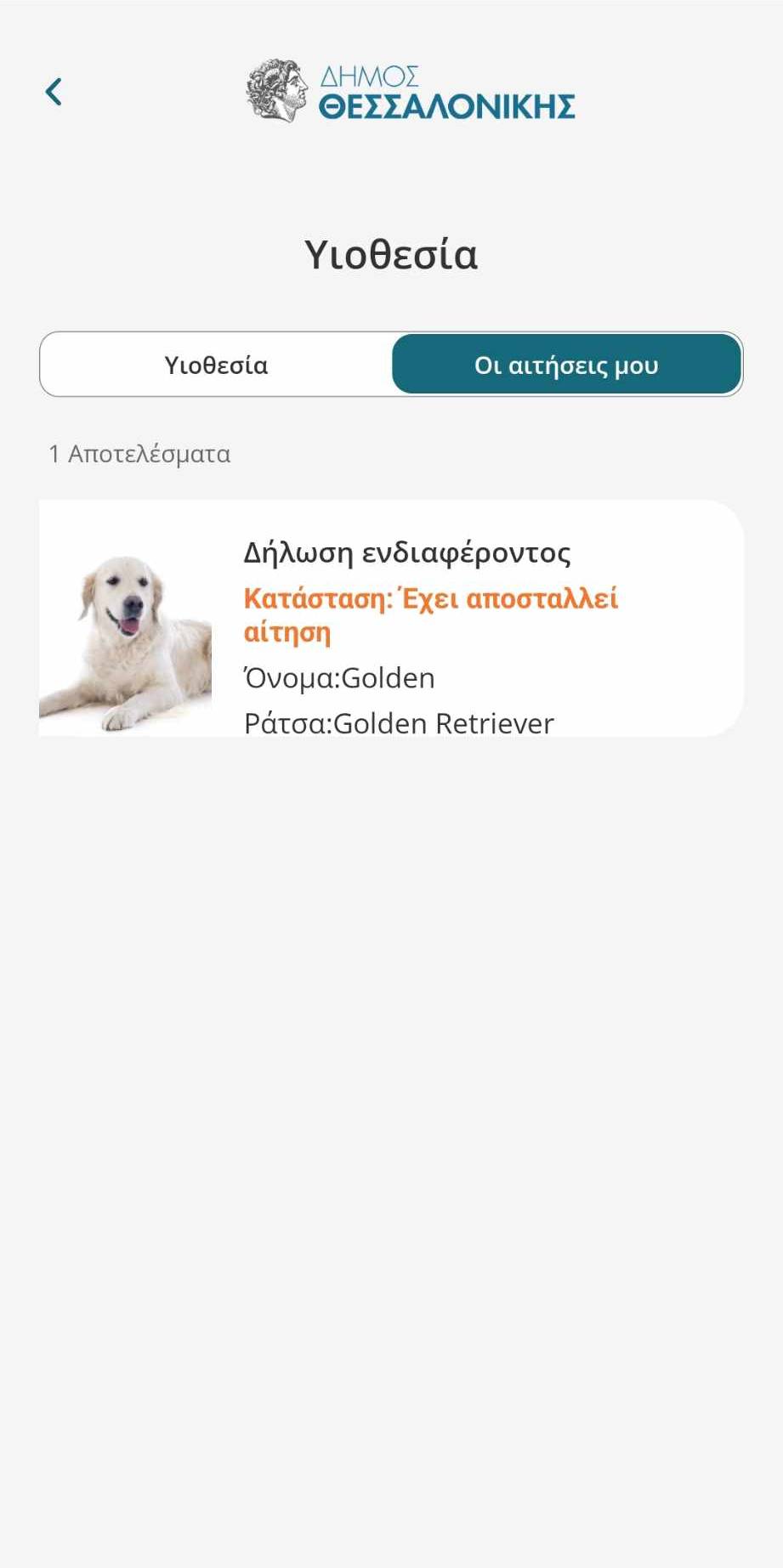Go back using the top-left arrow
783x1568 pixels.
(x=54, y=92)
